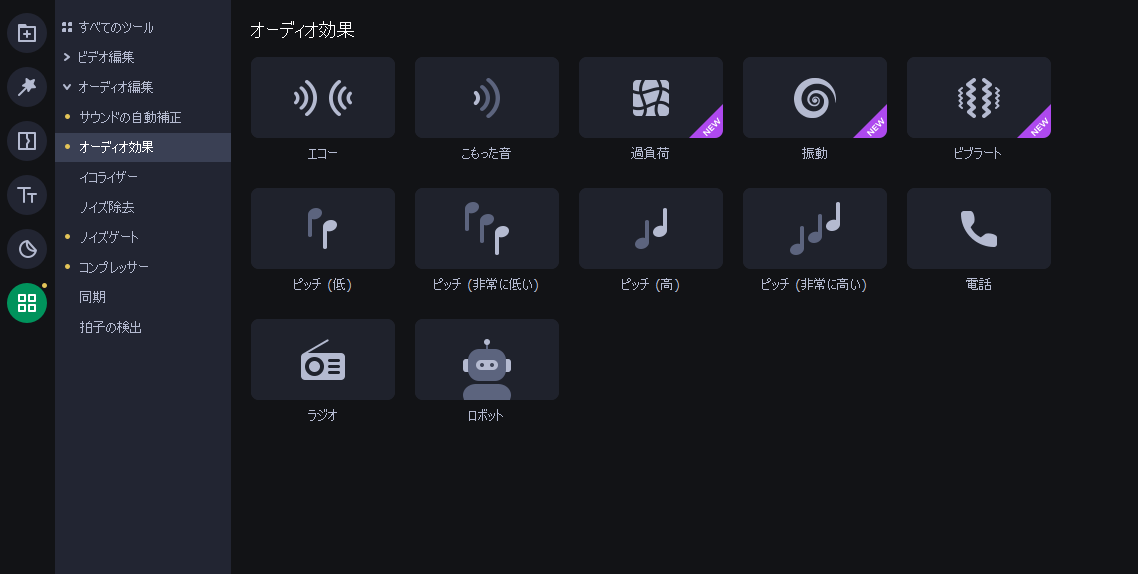Open the import file icon

27,33
